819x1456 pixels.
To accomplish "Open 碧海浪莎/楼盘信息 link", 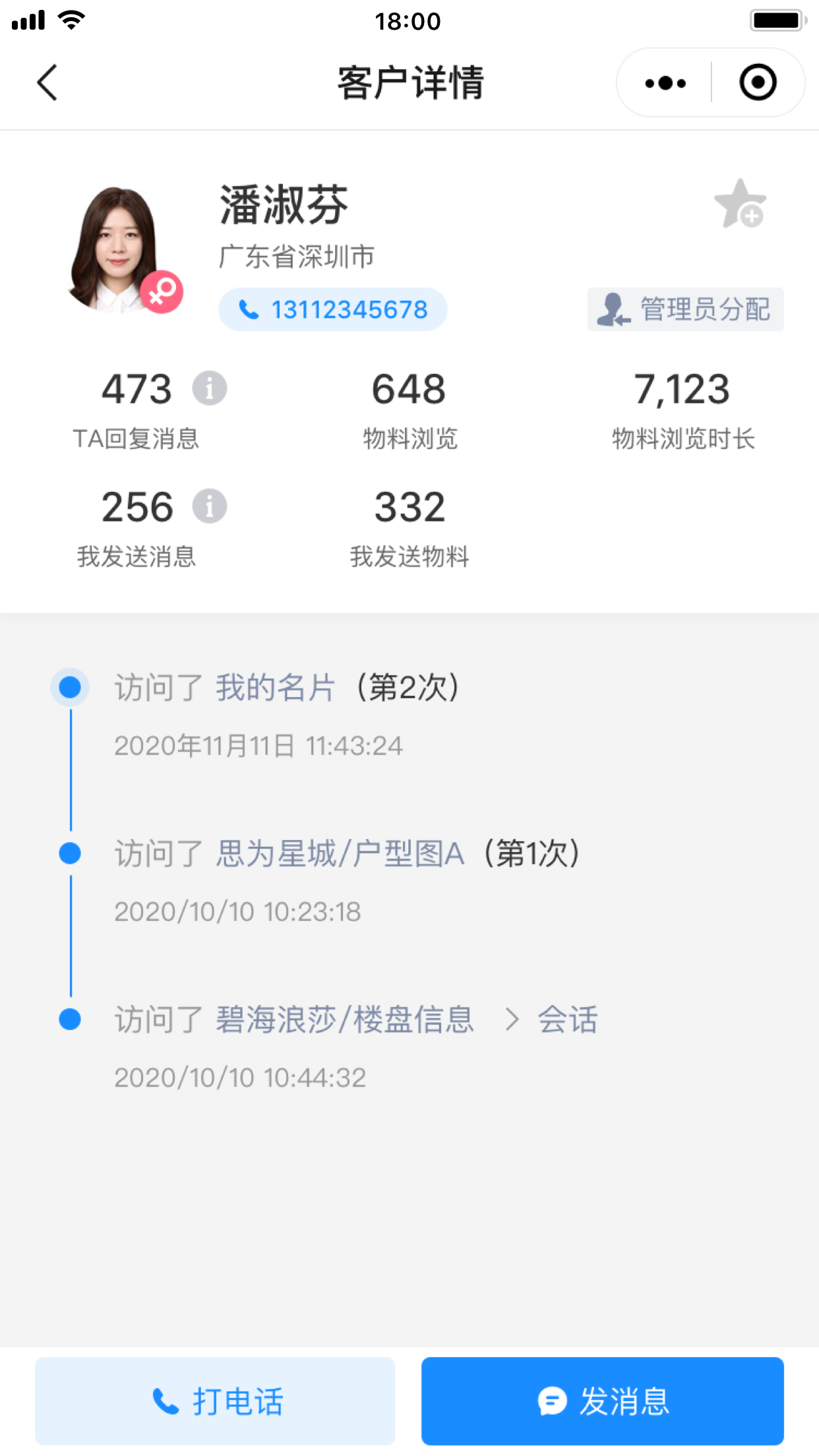I will point(345,1020).
